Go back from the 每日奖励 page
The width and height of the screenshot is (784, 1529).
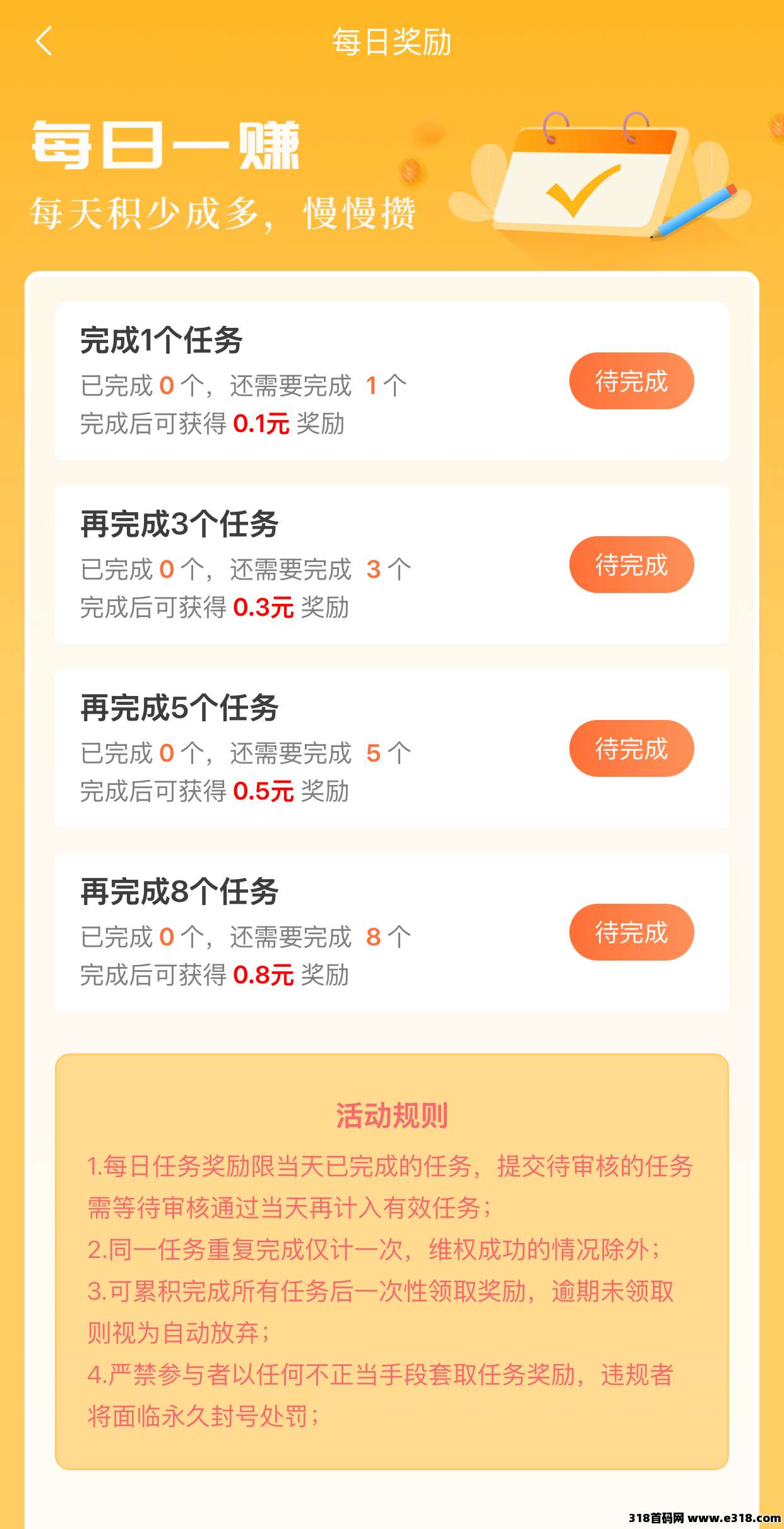(44, 42)
